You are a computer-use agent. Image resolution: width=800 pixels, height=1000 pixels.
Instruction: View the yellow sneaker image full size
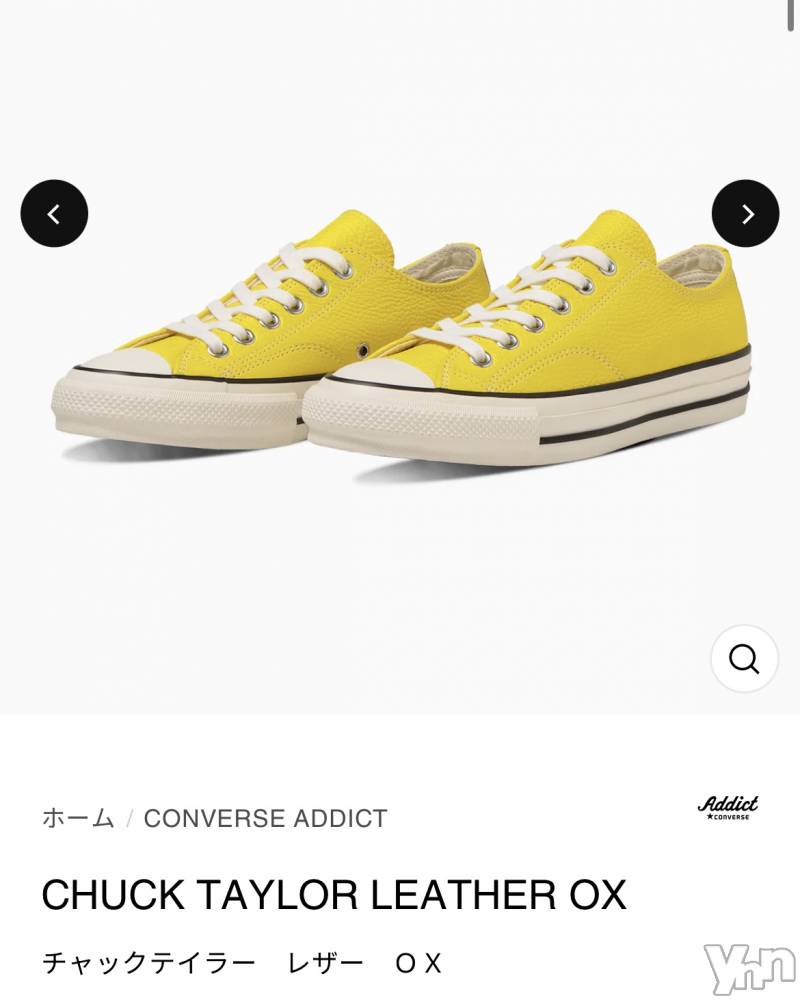point(400,340)
